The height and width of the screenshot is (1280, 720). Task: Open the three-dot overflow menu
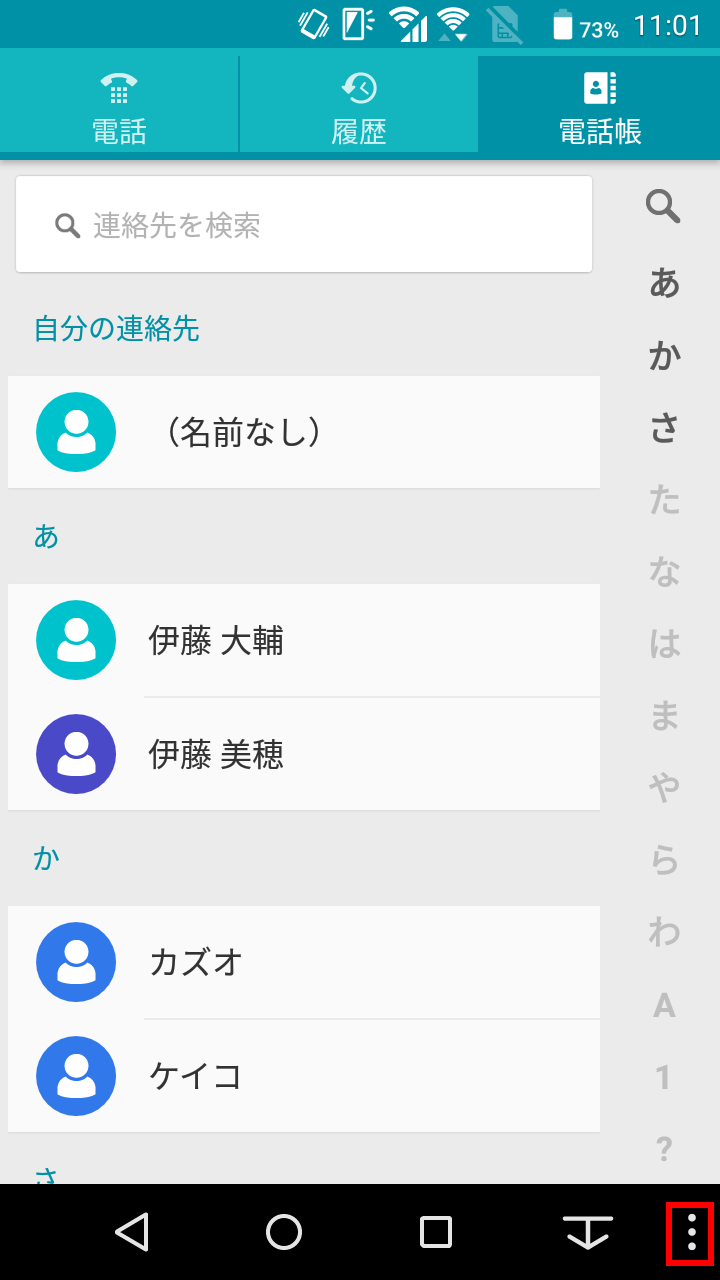tap(691, 1232)
